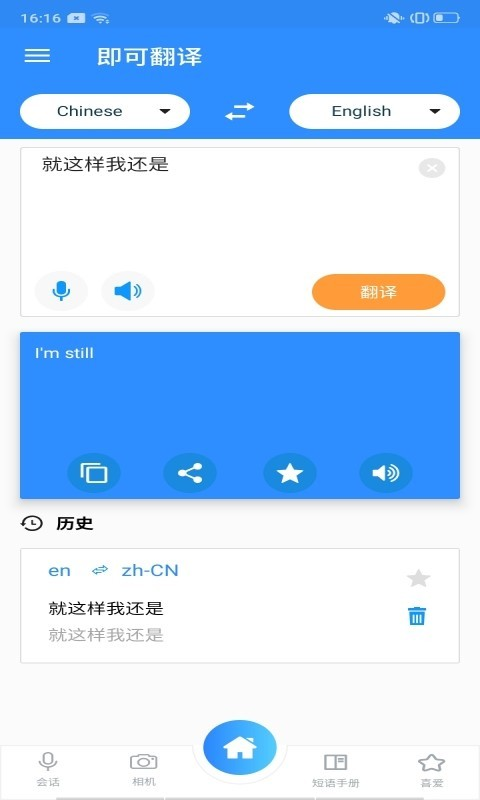Listen to the English translation
The width and height of the screenshot is (480, 800).
click(386, 473)
